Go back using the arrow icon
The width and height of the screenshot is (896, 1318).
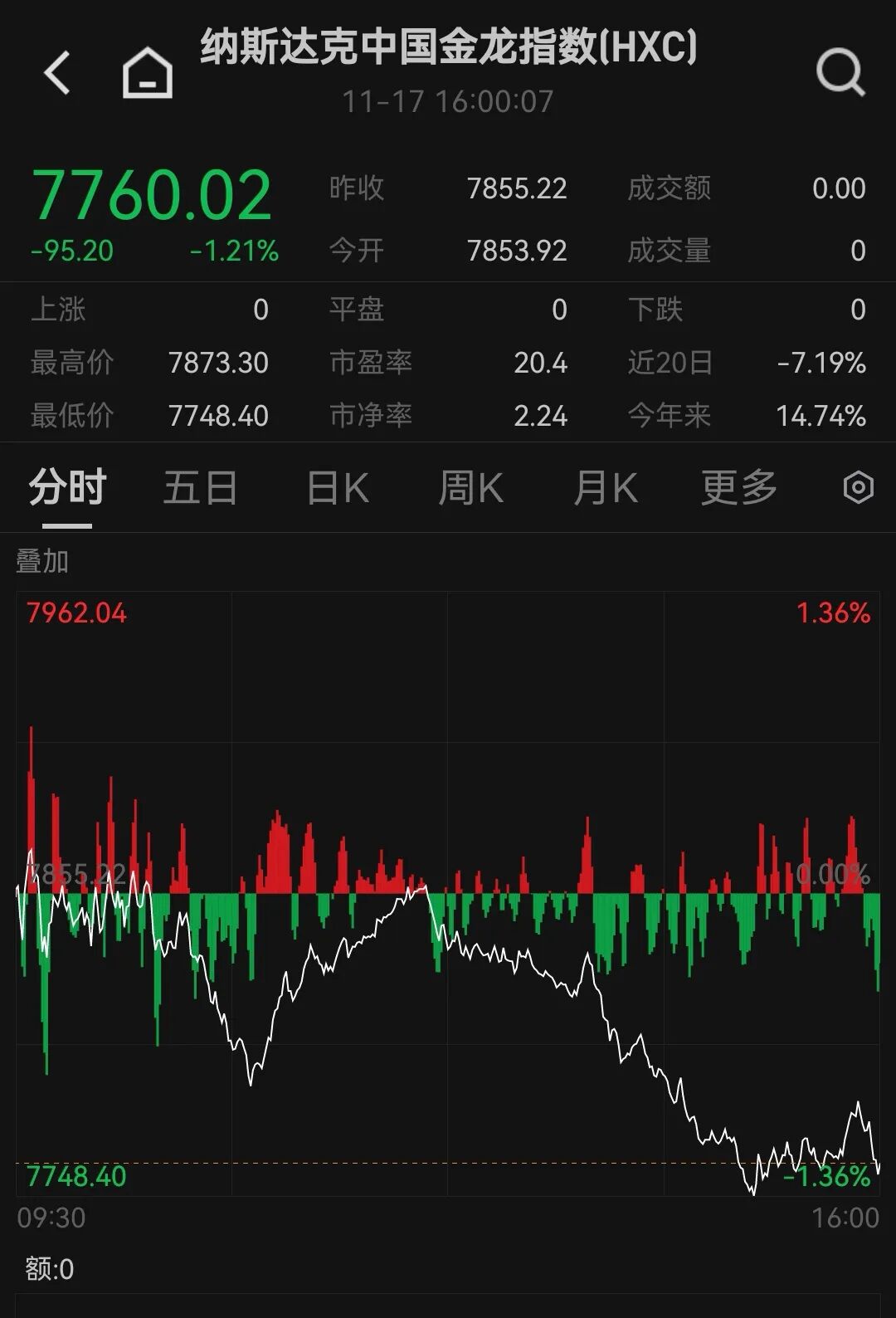coord(57,73)
